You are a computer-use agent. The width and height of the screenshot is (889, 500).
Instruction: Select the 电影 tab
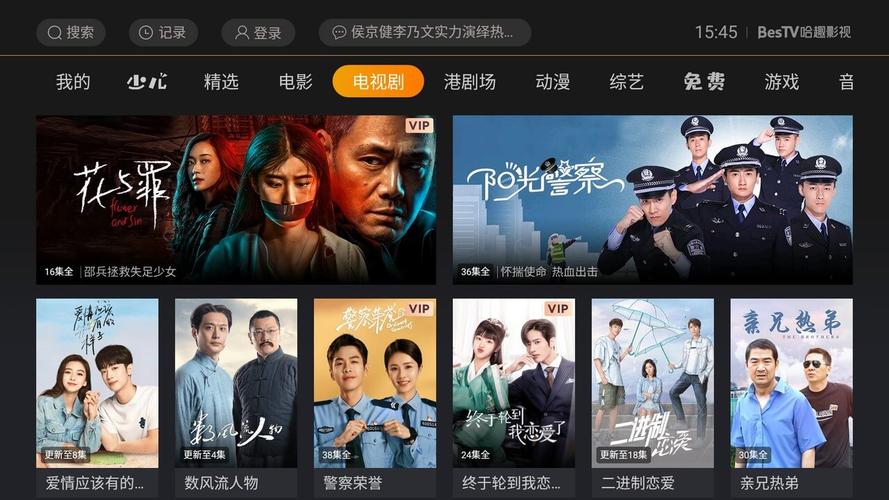coord(295,82)
